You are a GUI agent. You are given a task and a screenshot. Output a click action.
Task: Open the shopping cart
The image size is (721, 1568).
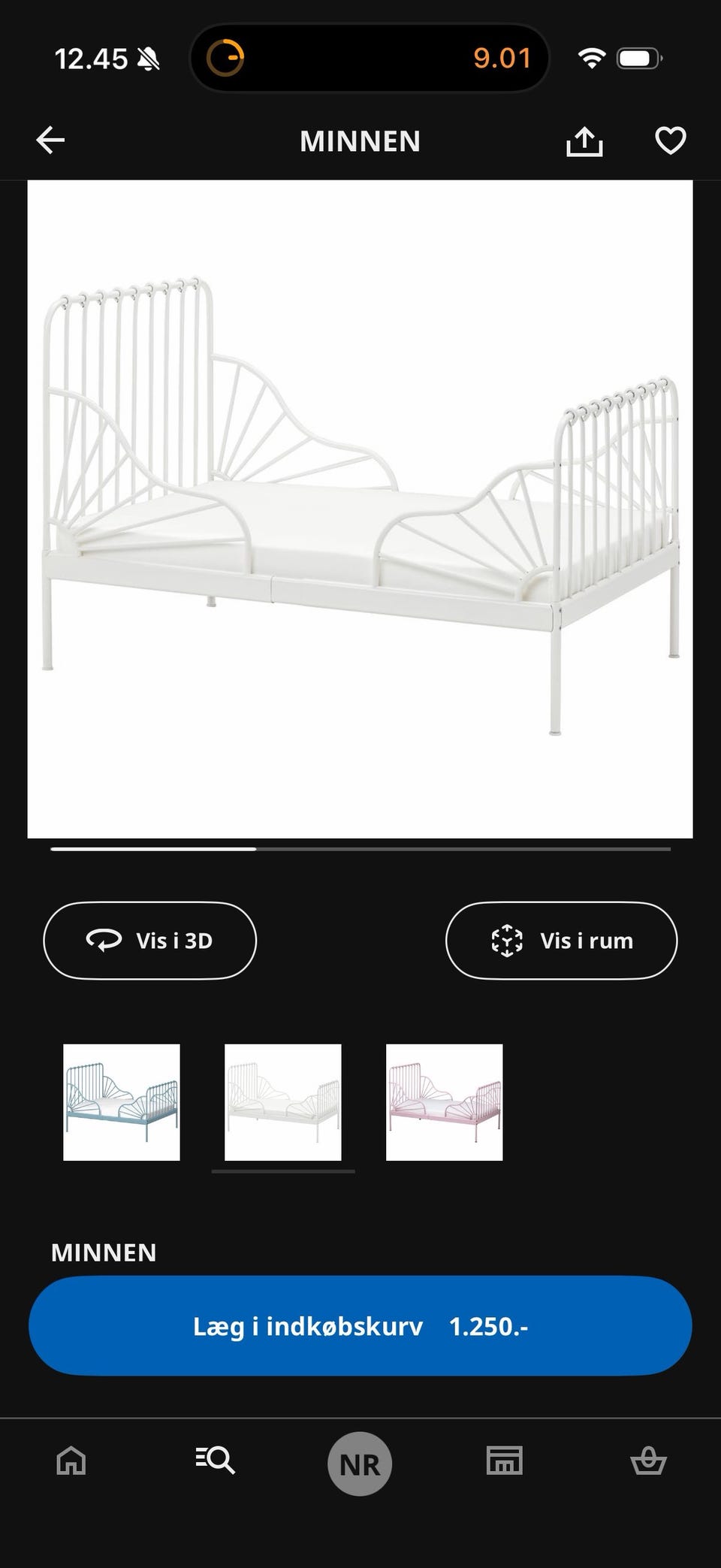coord(647,1462)
